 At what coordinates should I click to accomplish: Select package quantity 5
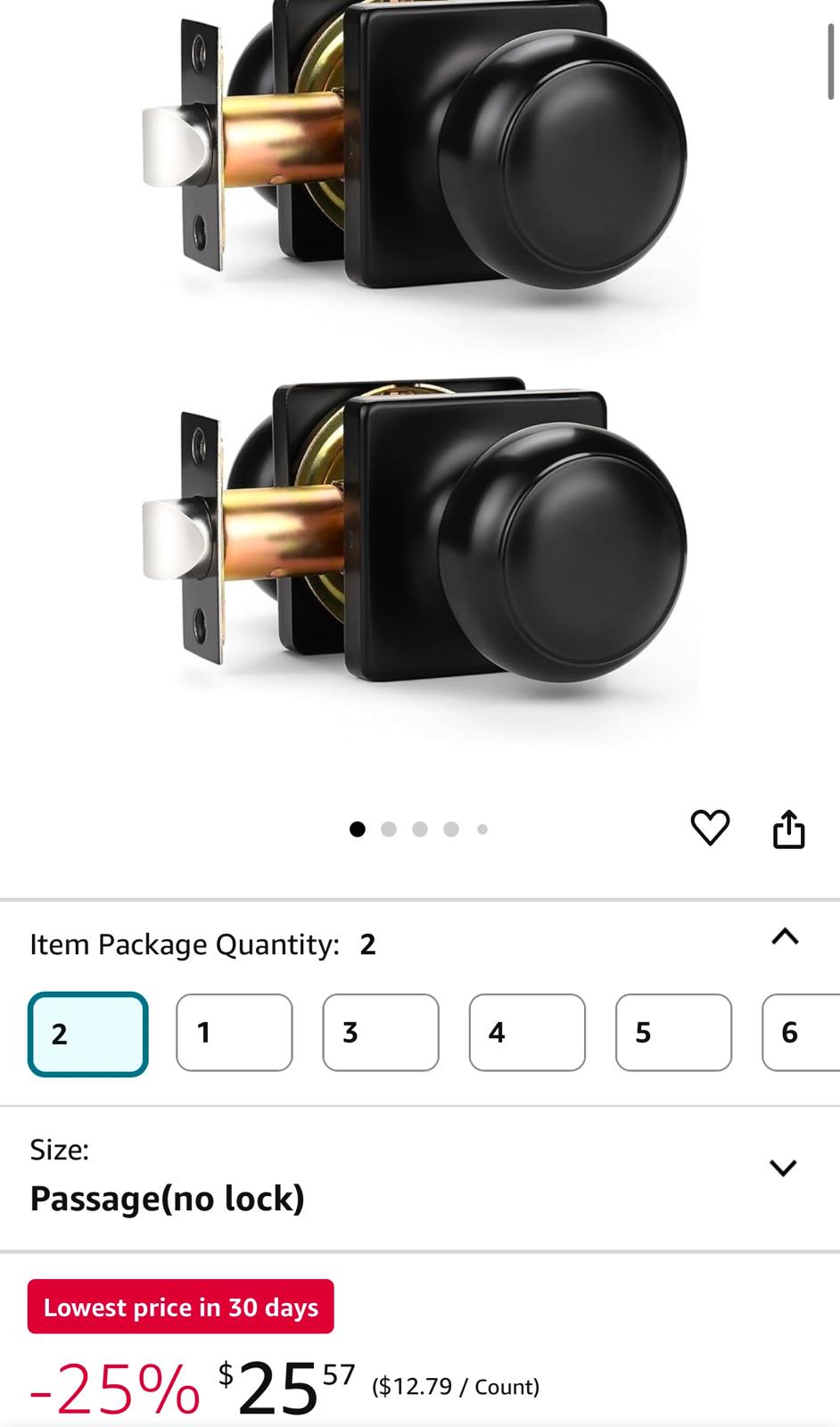pos(673,1032)
